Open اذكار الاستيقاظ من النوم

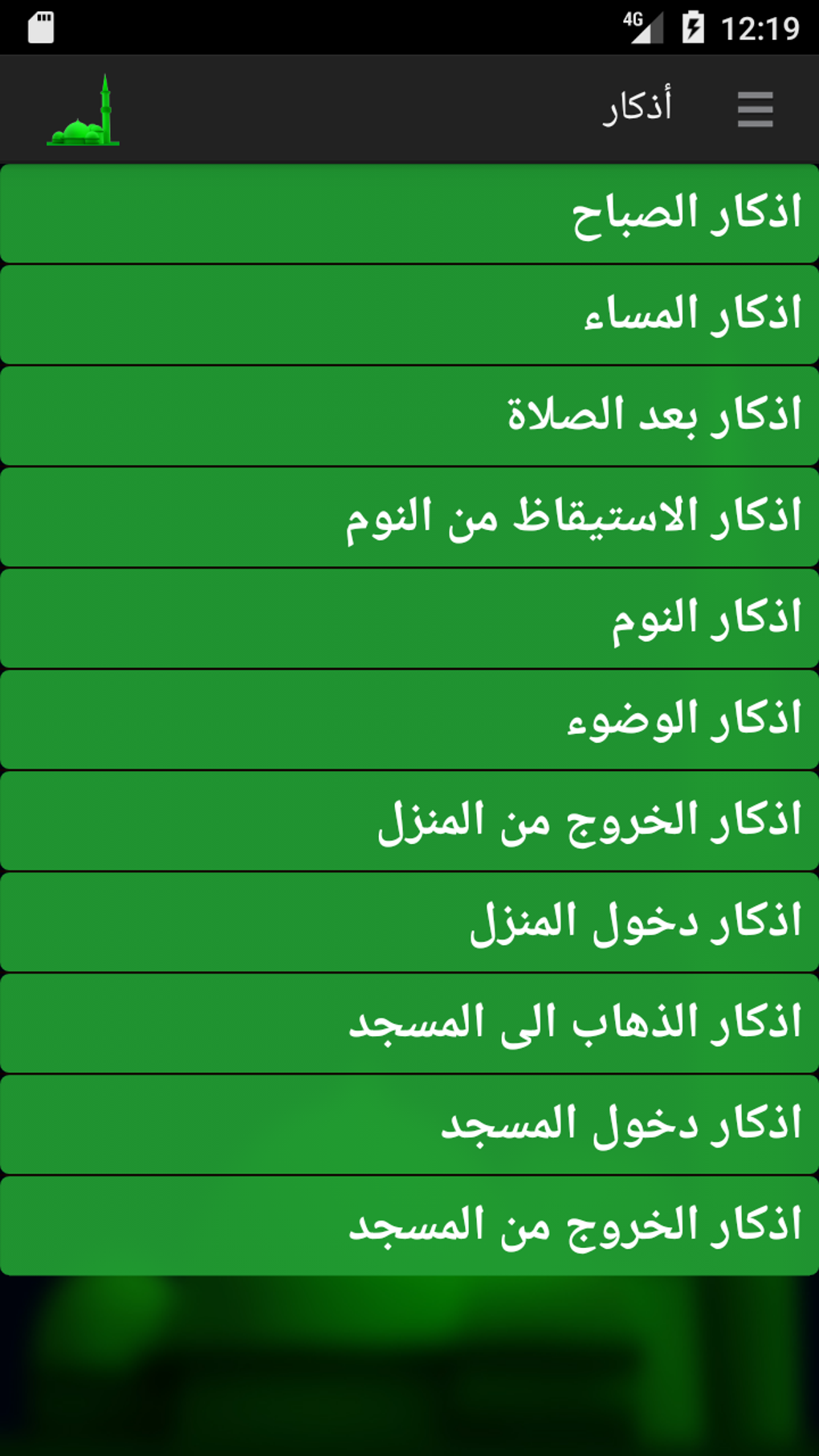pos(409,517)
